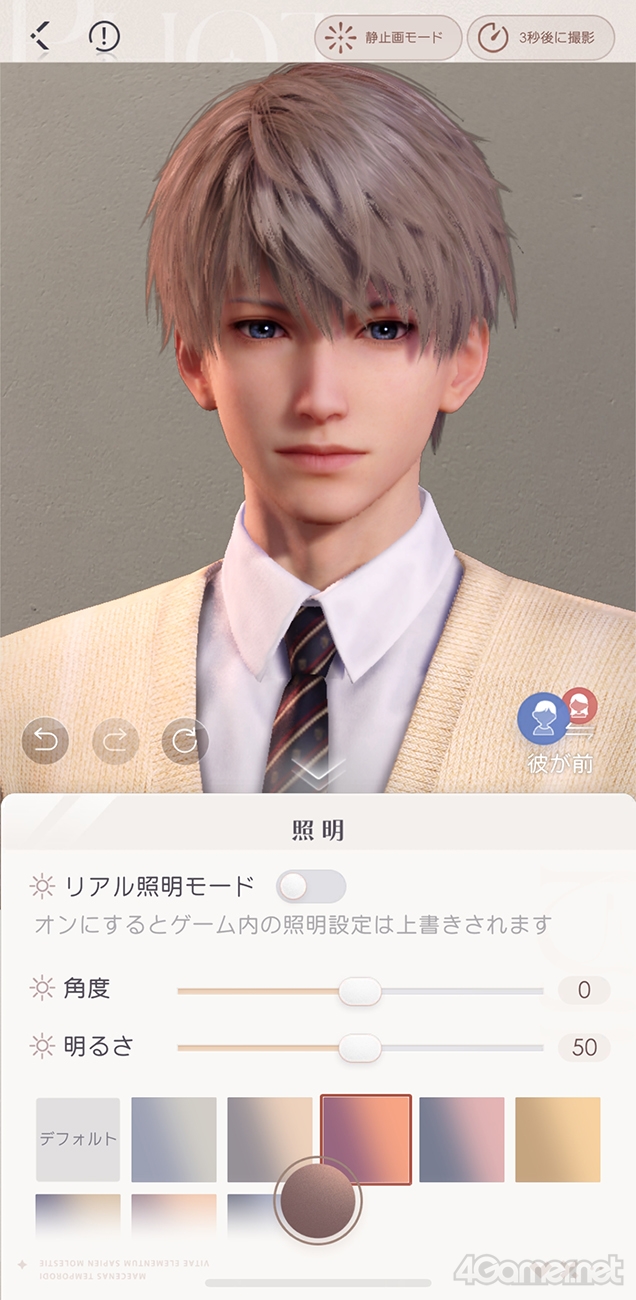Screen dimensions: 636x1300
Task: Go back with the top-left arrow
Action: pyautogui.click(x=40, y=37)
